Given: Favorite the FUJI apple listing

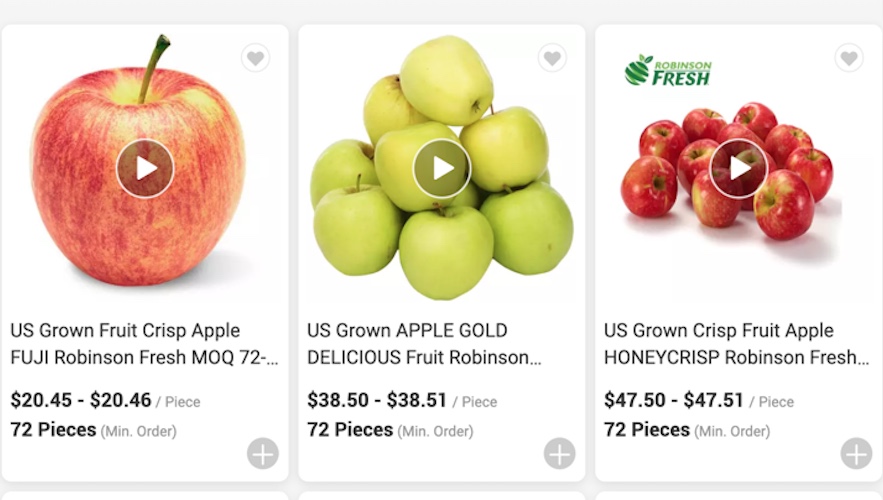Looking at the screenshot, I should coord(256,58).
